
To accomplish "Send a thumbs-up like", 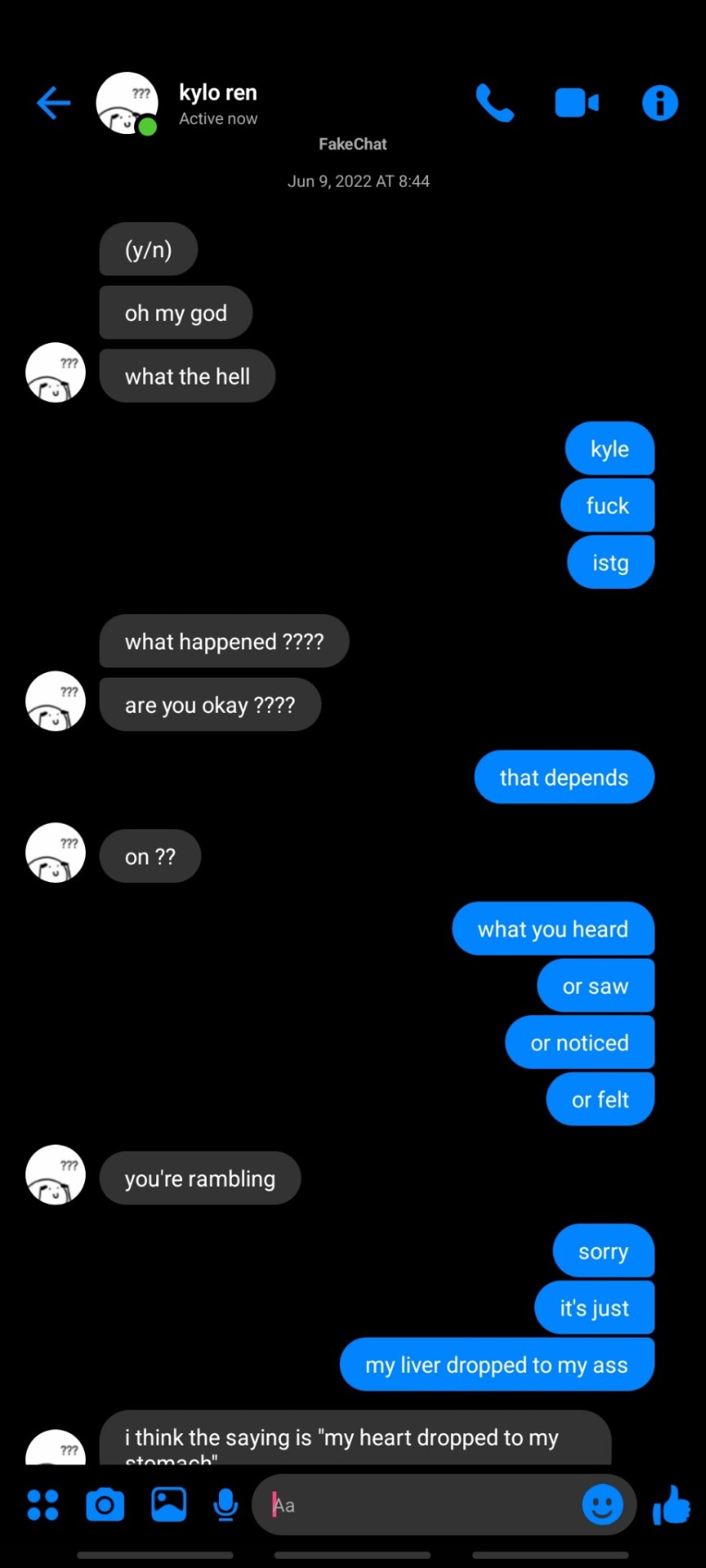I will [x=672, y=1504].
